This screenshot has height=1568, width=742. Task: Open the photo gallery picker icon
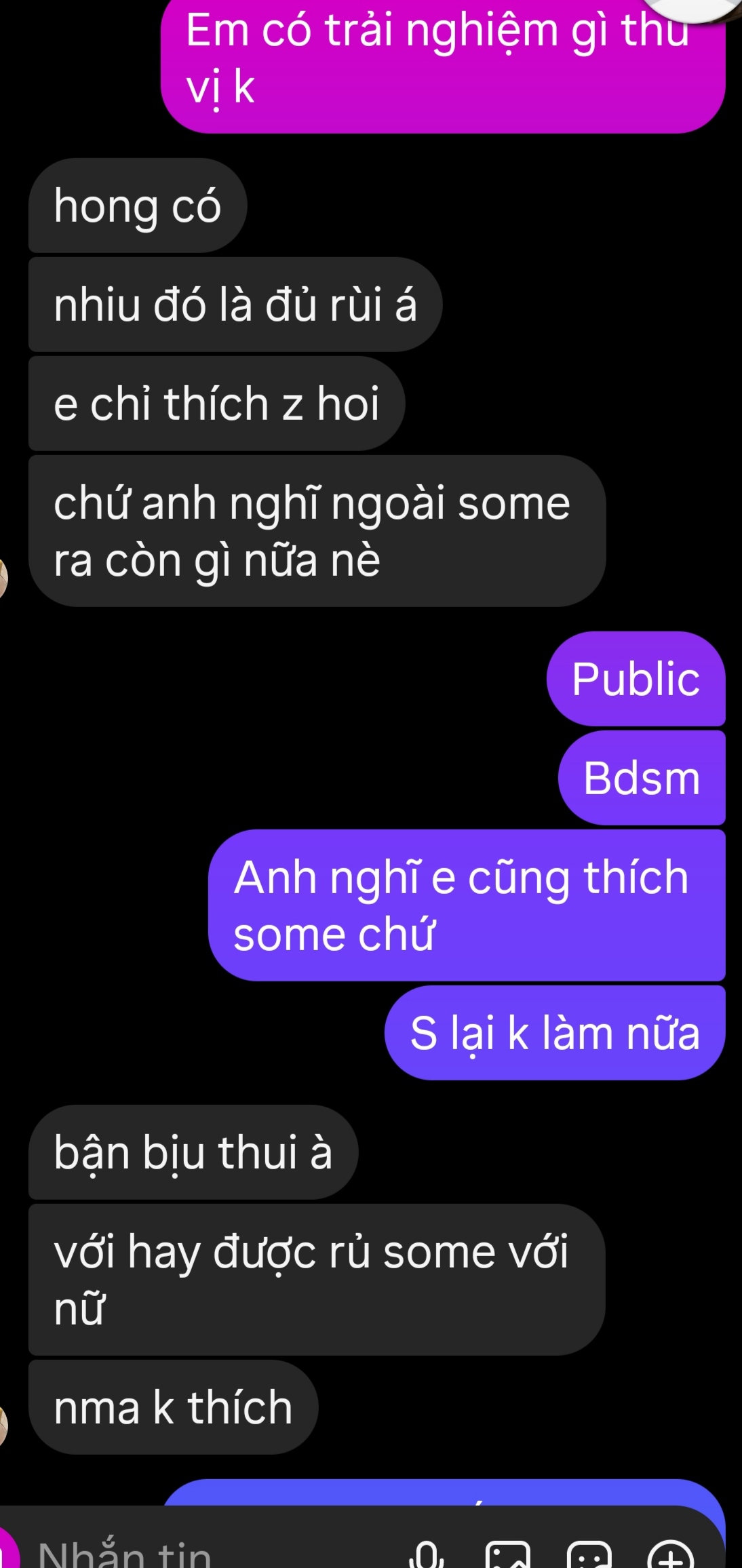[x=508, y=1555]
